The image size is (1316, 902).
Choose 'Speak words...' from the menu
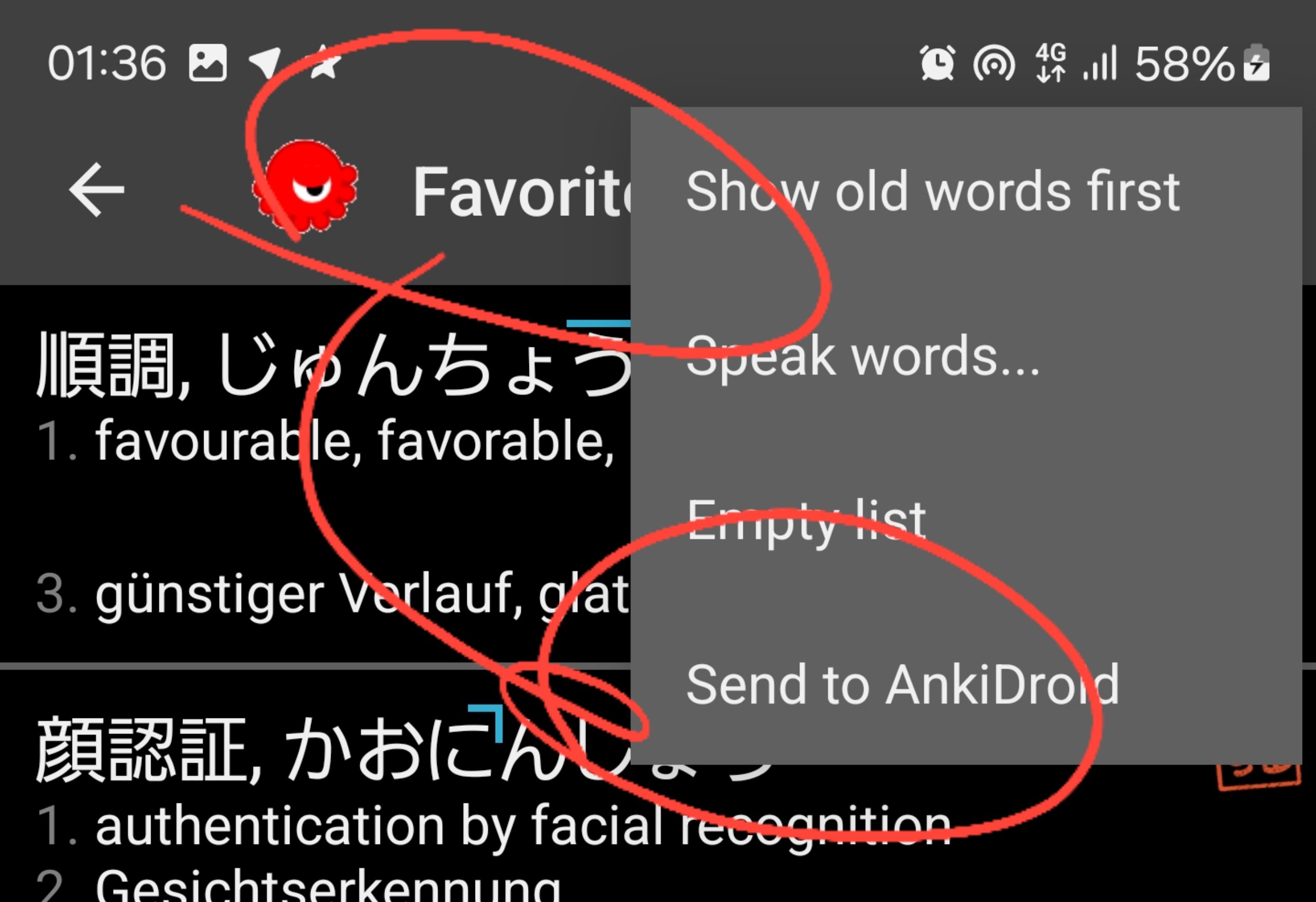(x=863, y=357)
